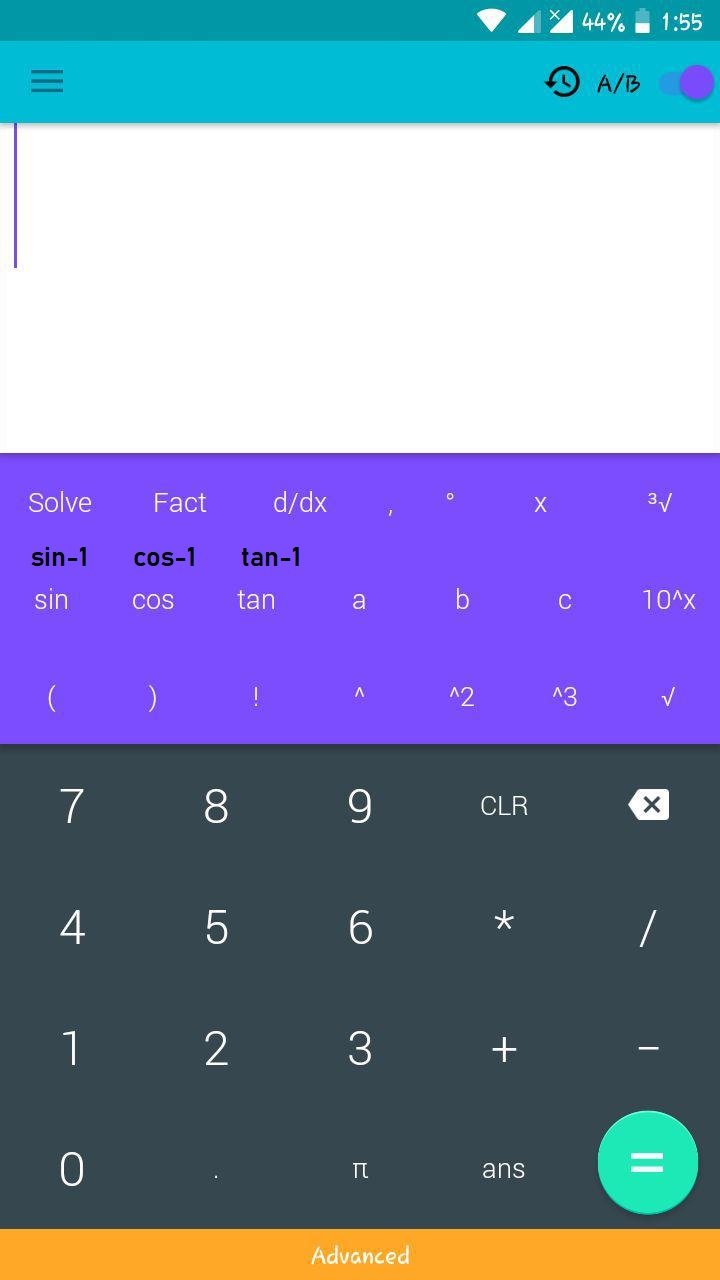This screenshot has width=720, height=1280.
Task: Open calculation history
Action: click(562, 82)
